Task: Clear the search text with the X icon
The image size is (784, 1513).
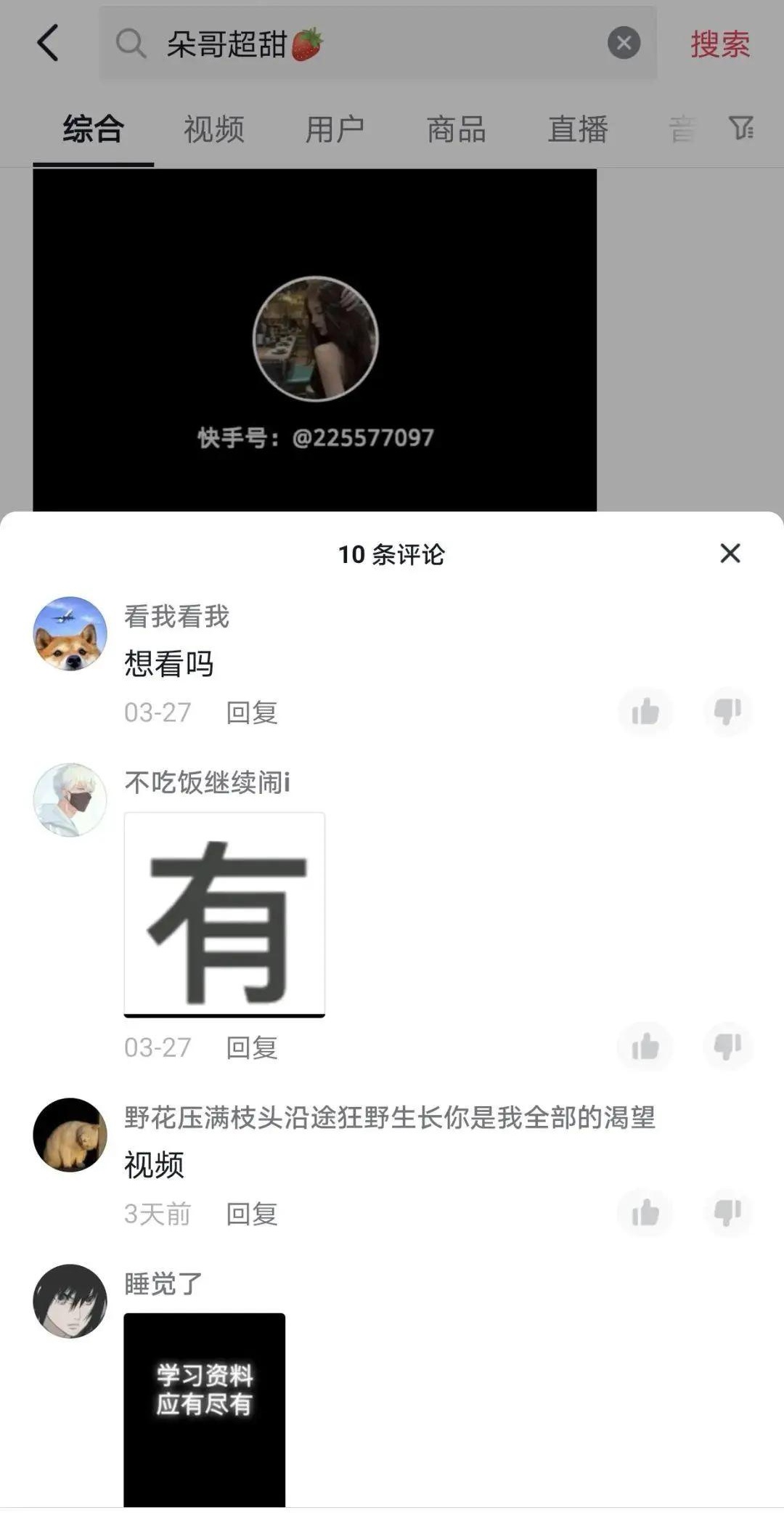Action: 624,43
